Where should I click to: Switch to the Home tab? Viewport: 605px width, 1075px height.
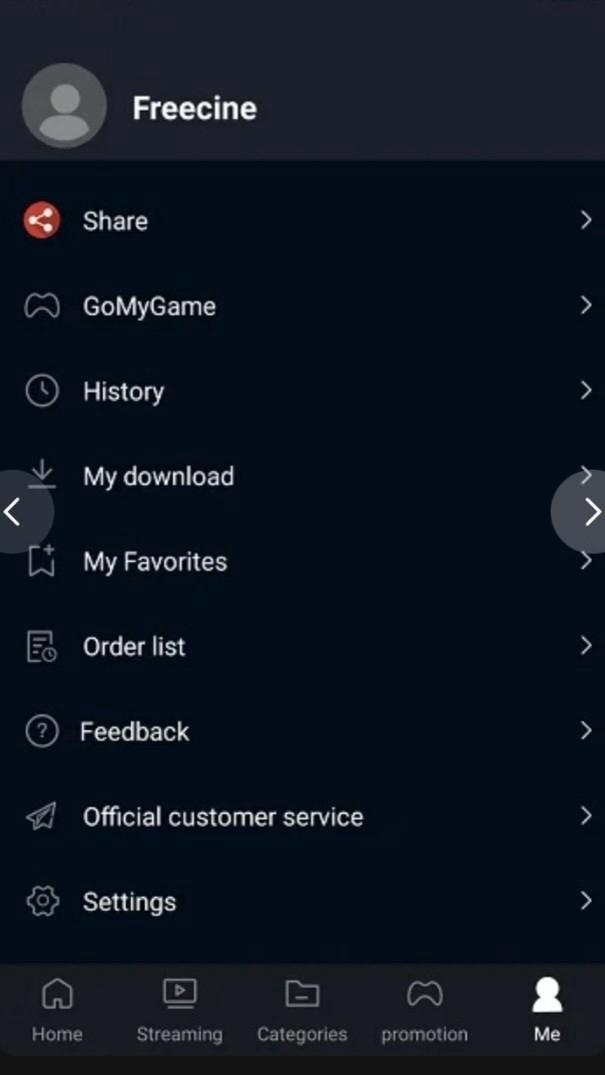click(57, 1010)
